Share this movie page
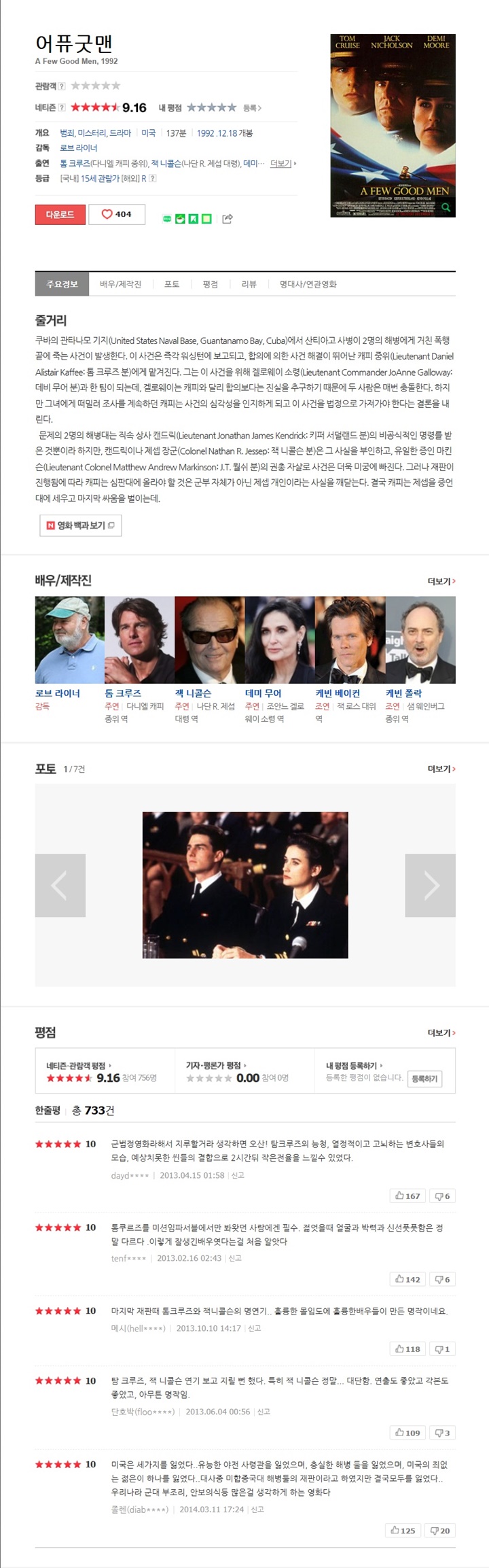Image resolution: width=489 pixels, height=1568 pixels. 228,219
